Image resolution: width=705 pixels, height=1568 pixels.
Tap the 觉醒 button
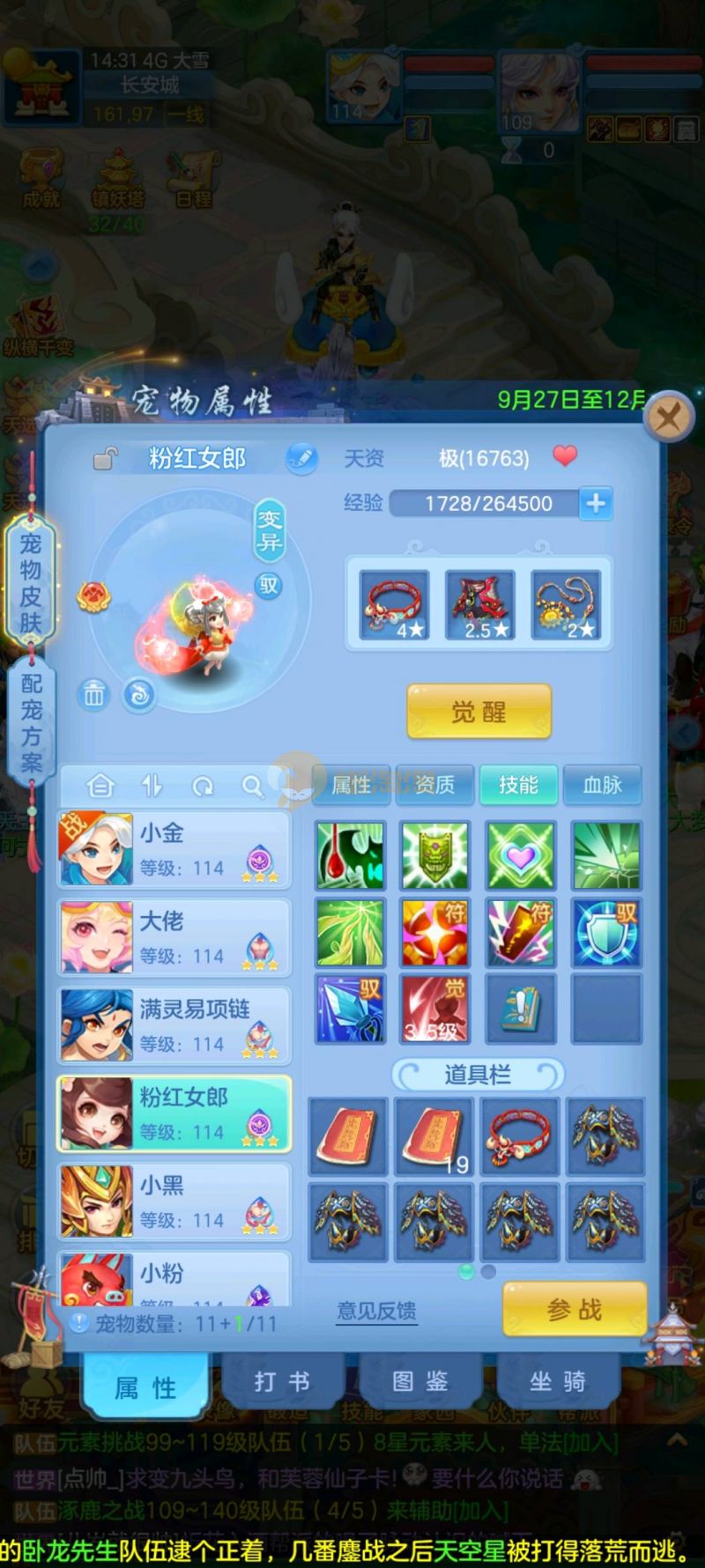(479, 712)
